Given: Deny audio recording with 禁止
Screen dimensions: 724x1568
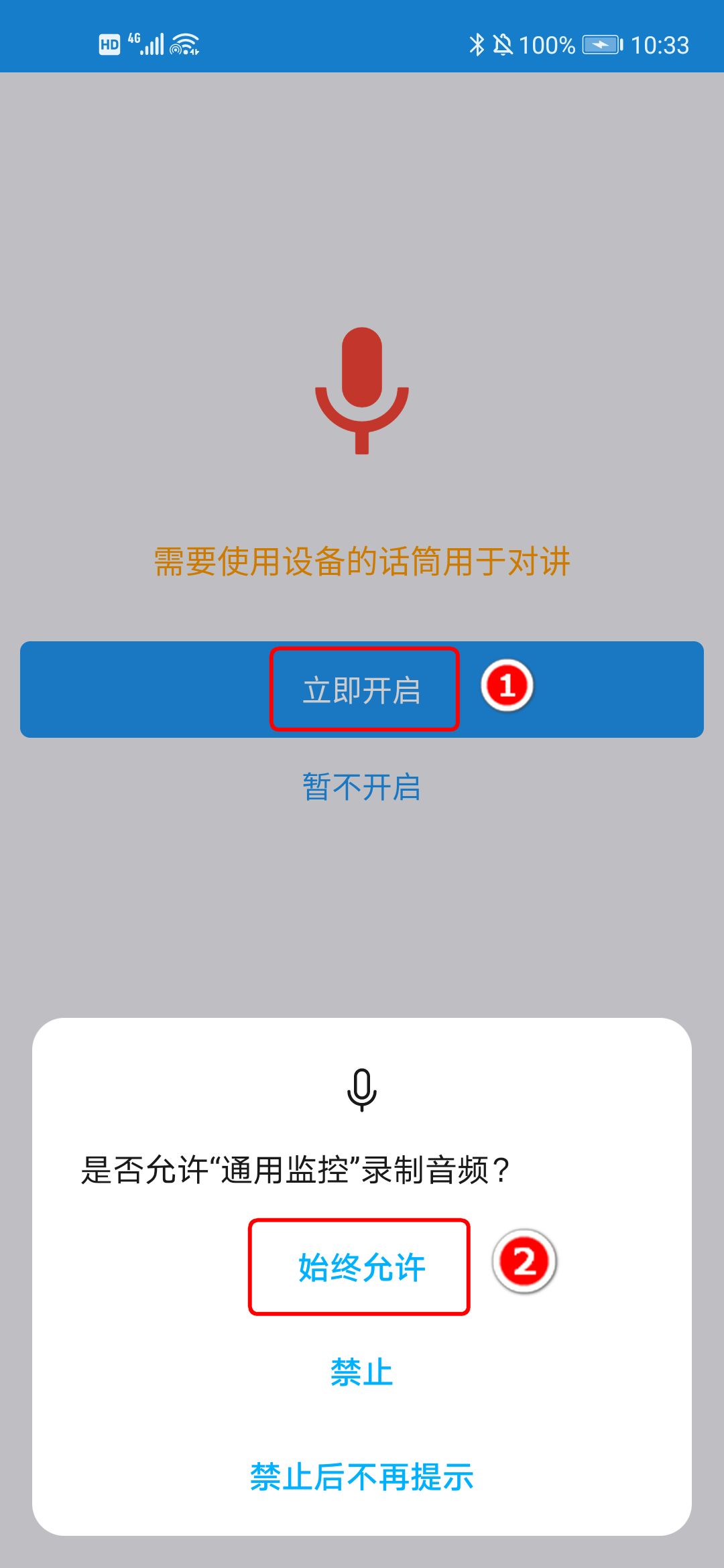Looking at the screenshot, I should (362, 1372).
